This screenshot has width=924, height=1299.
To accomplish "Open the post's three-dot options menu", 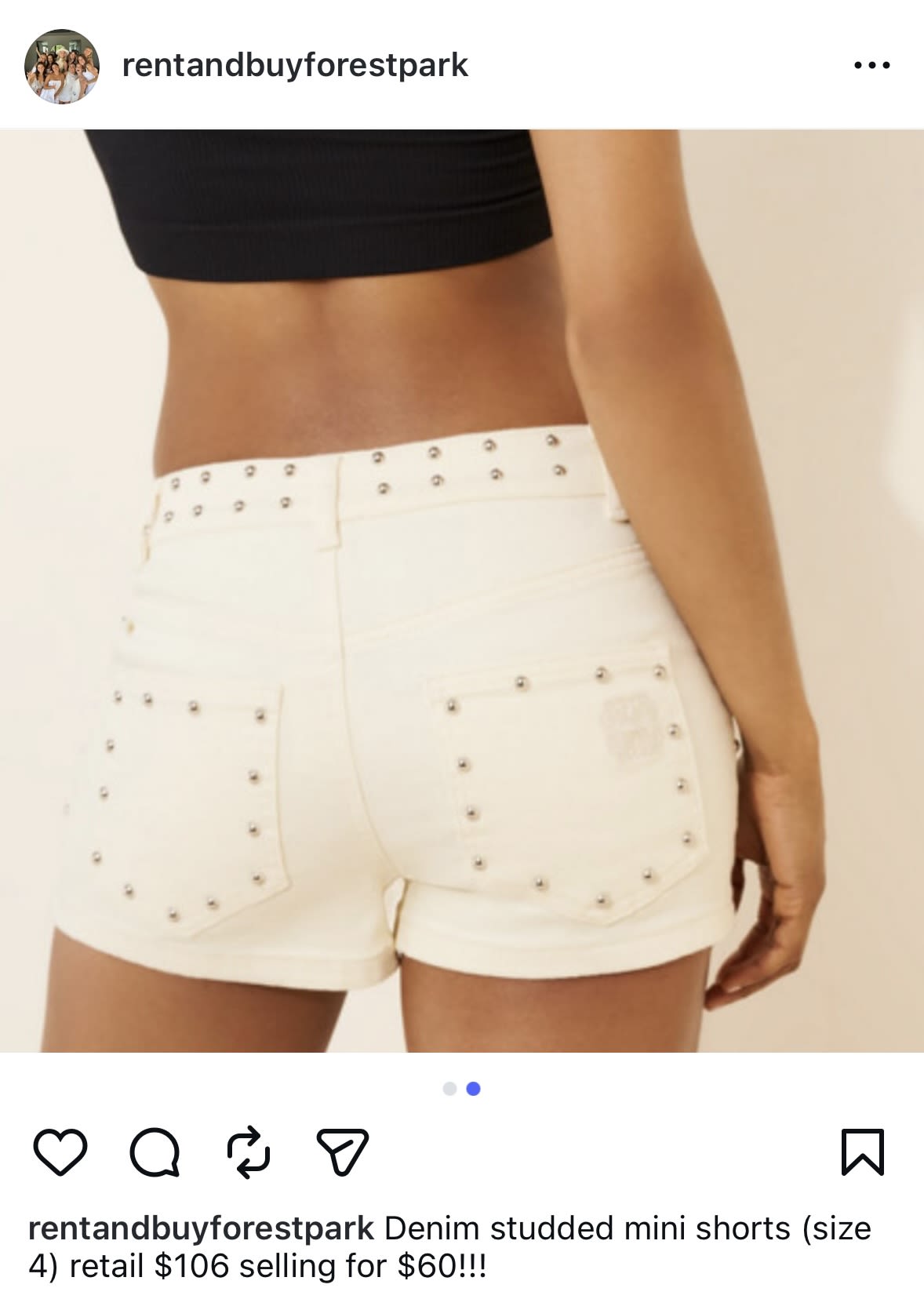I will (871, 66).
